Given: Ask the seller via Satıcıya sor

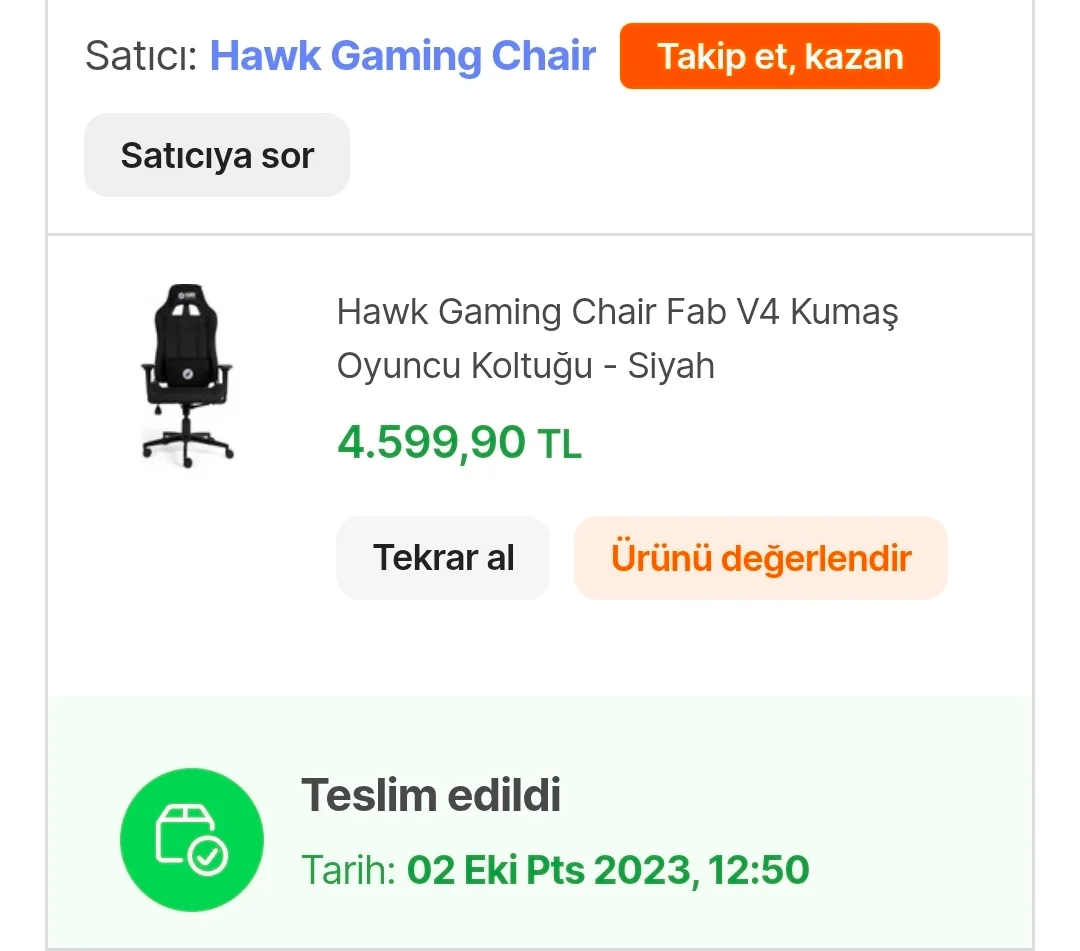Looking at the screenshot, I should [217, 155].
